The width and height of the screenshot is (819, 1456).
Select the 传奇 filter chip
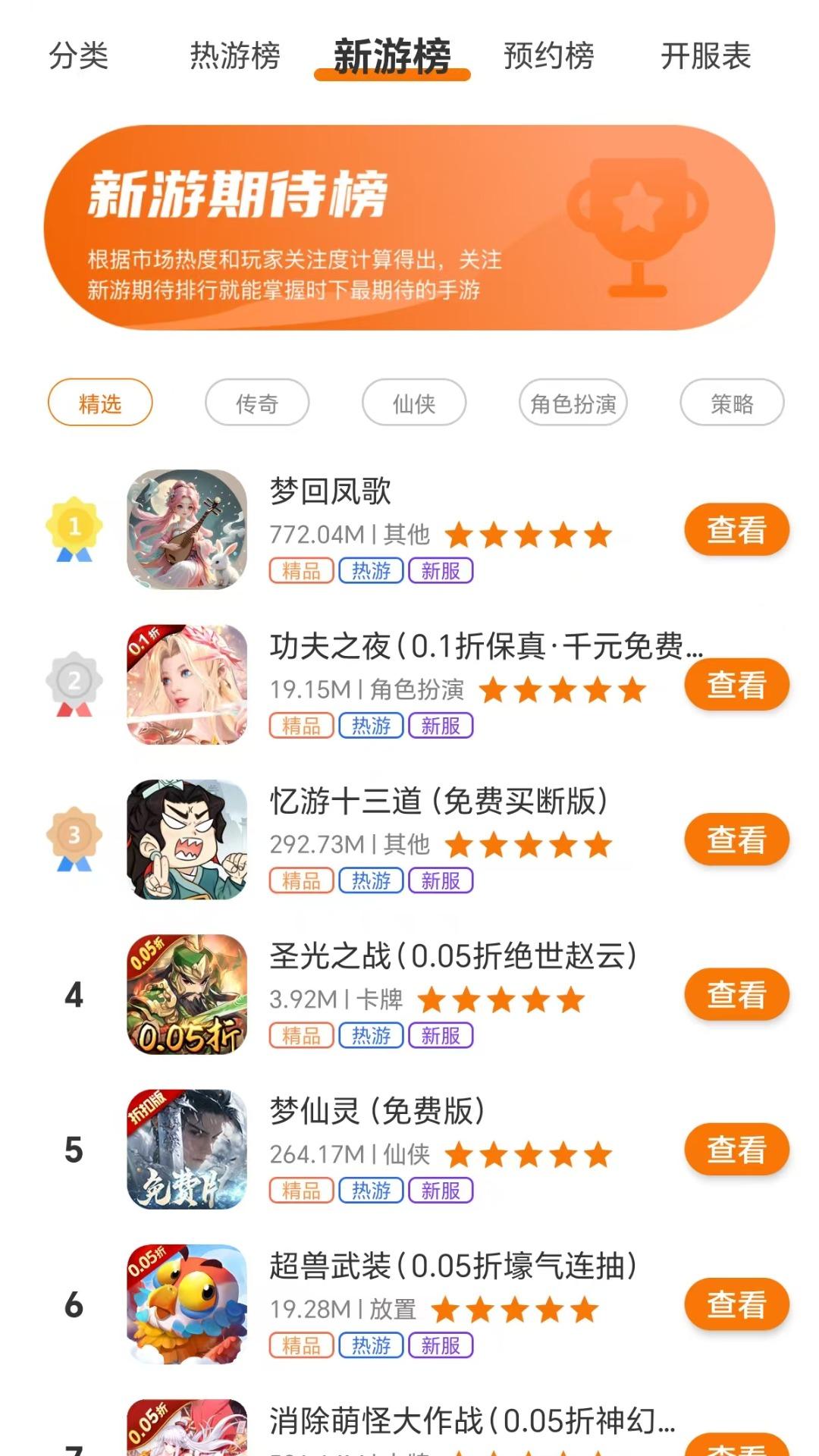257,403
